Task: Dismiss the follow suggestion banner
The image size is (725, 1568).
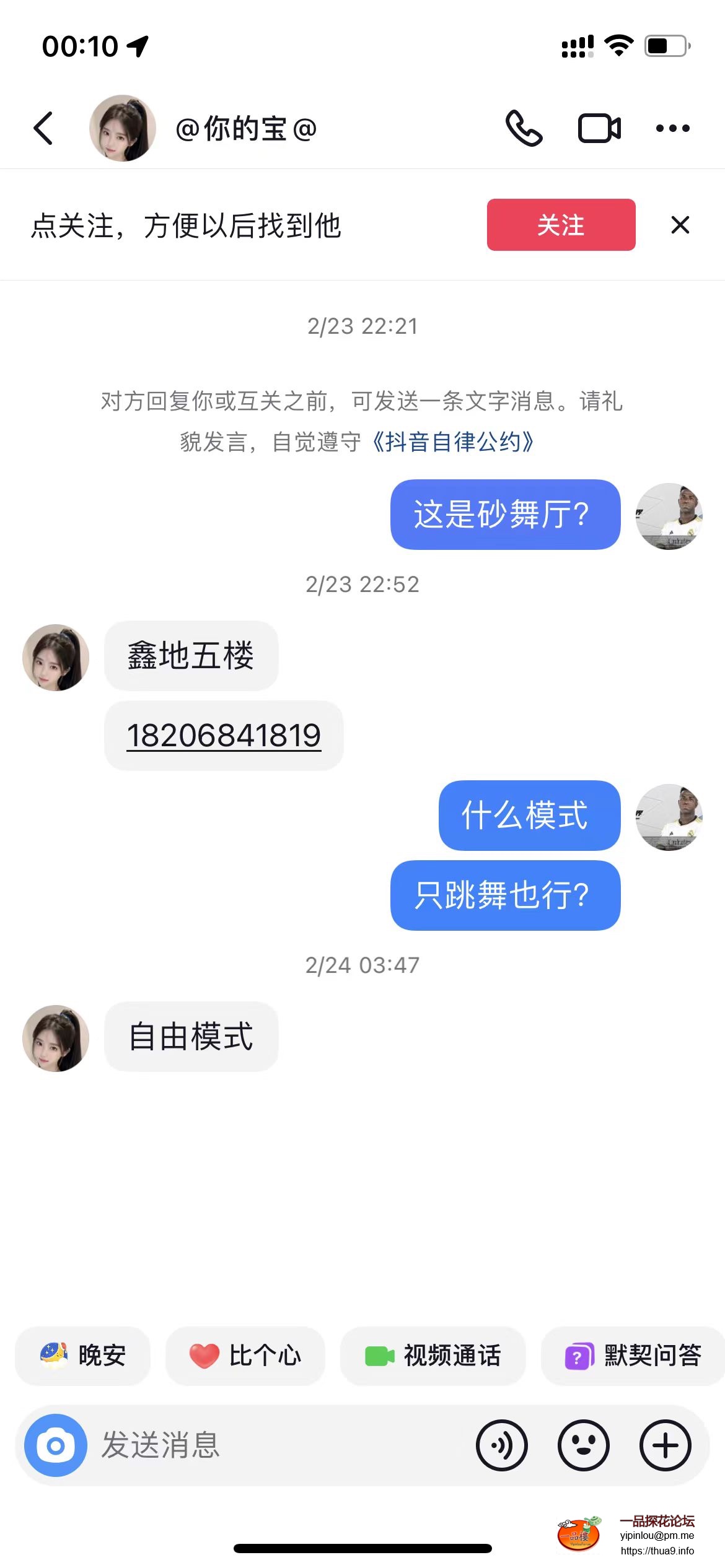Action: 680,225
